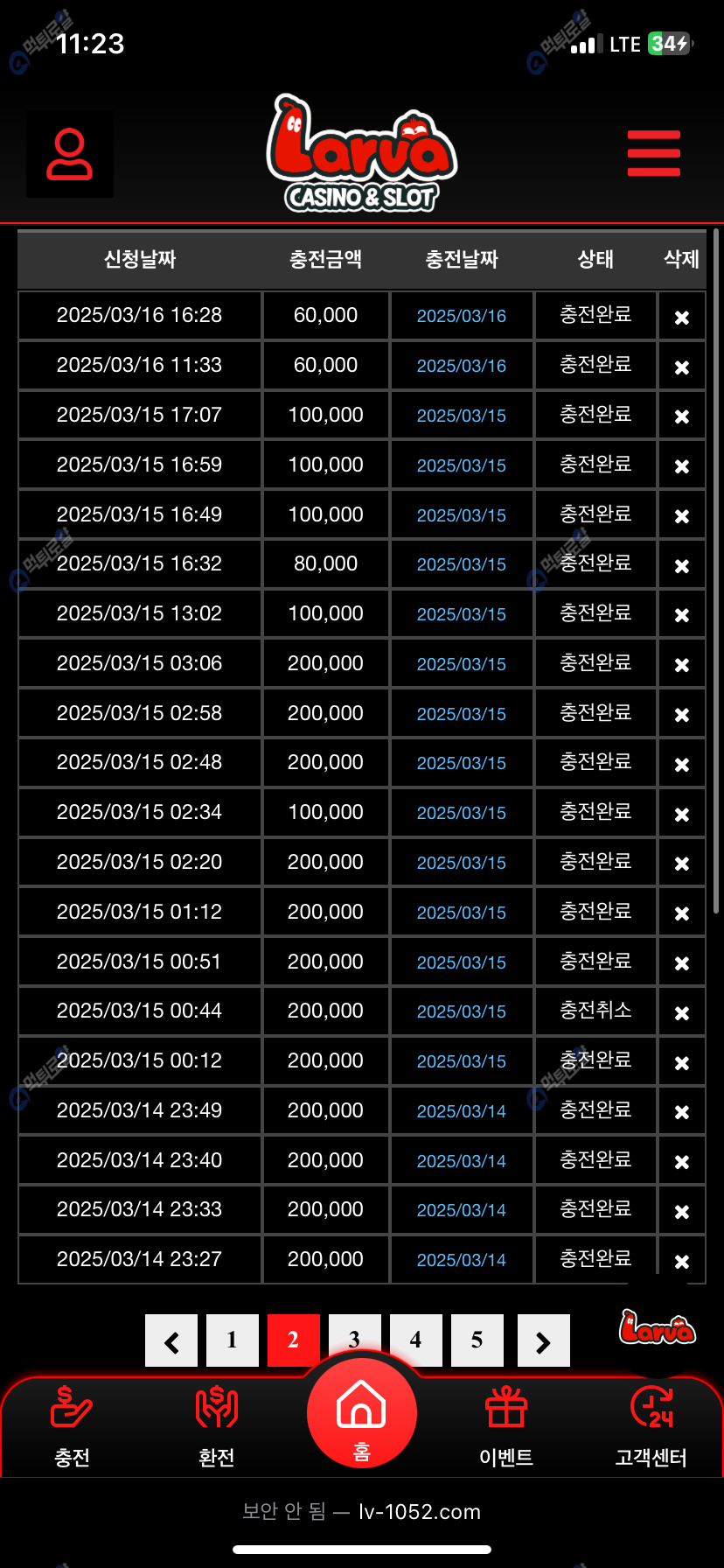Image resolution: width=724 pixels, height=1568 pixels.
Task: Tap the Larva Casino & Slot header logo
Action: [362, 155]
